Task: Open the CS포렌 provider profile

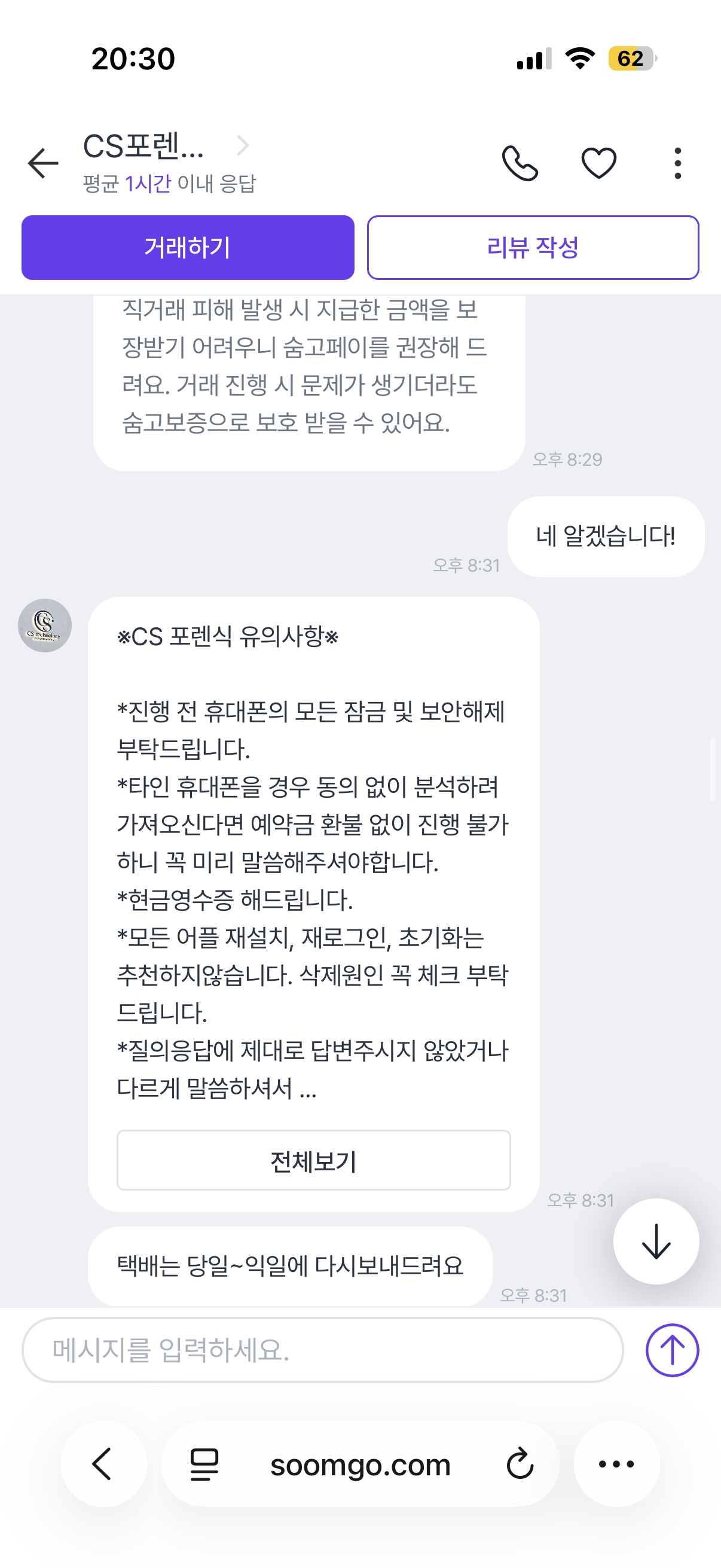Action: click(166, 146)
